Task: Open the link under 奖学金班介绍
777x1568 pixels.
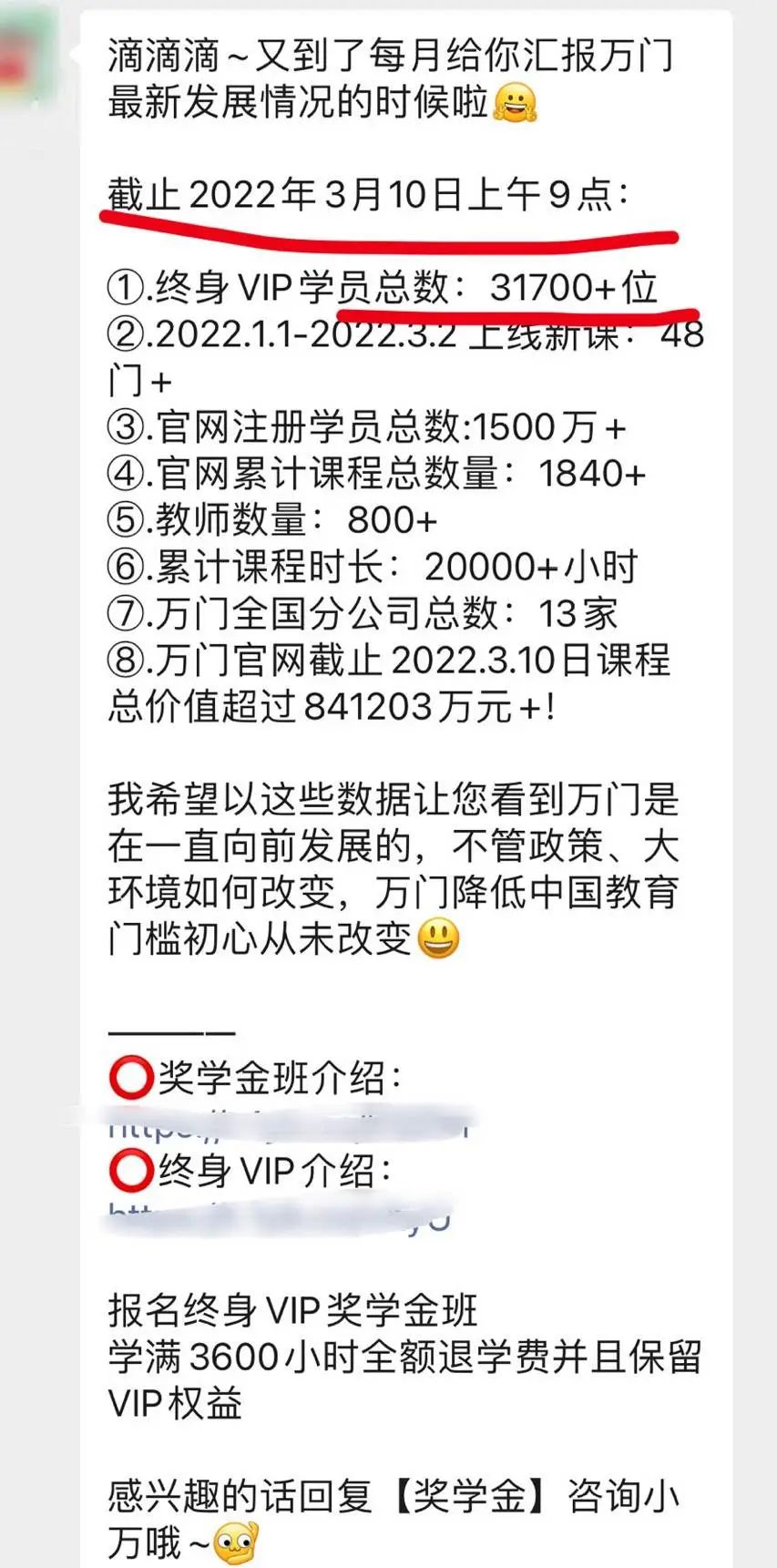Action: pyautogui.click(x=290, y=1124)
